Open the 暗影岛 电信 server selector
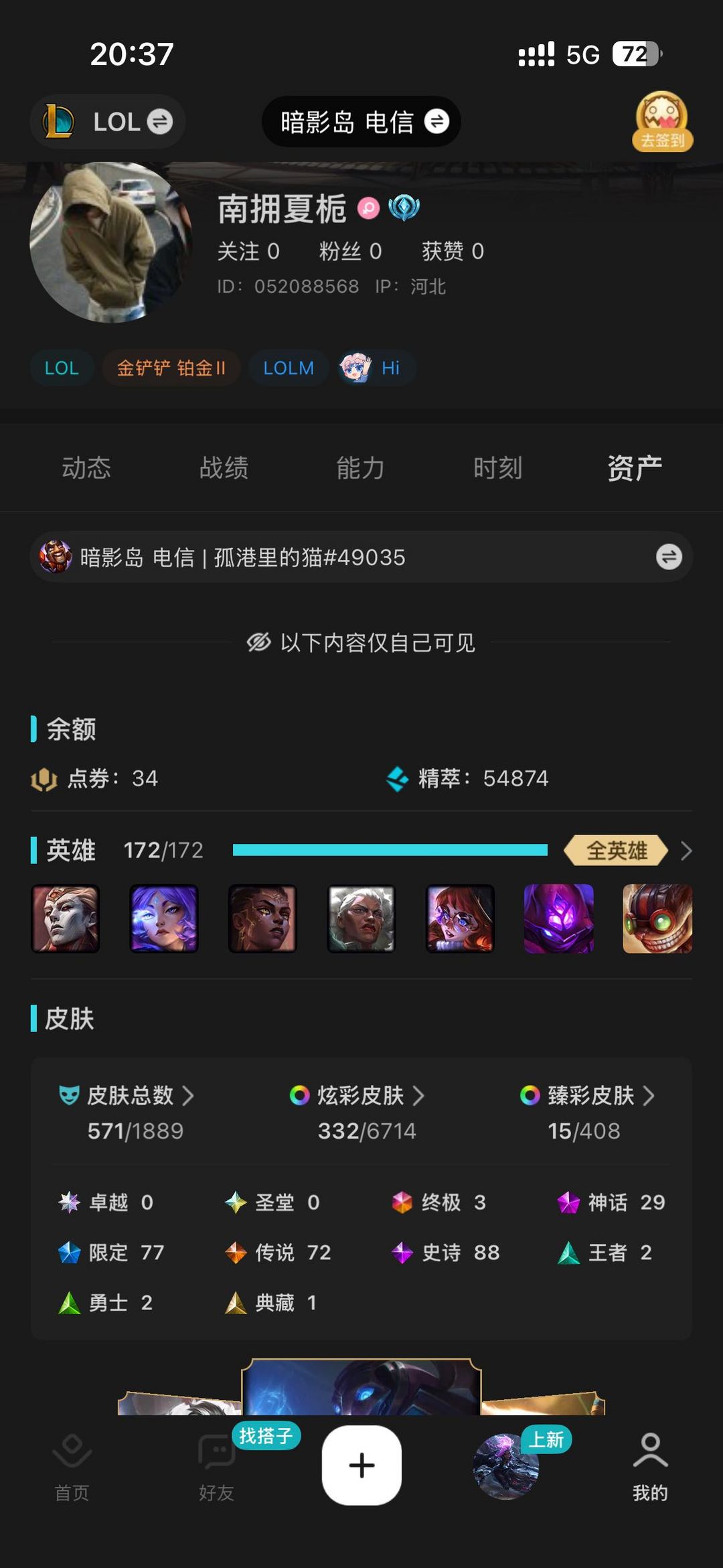723x1568 pixels. click(x=361, y=121)
